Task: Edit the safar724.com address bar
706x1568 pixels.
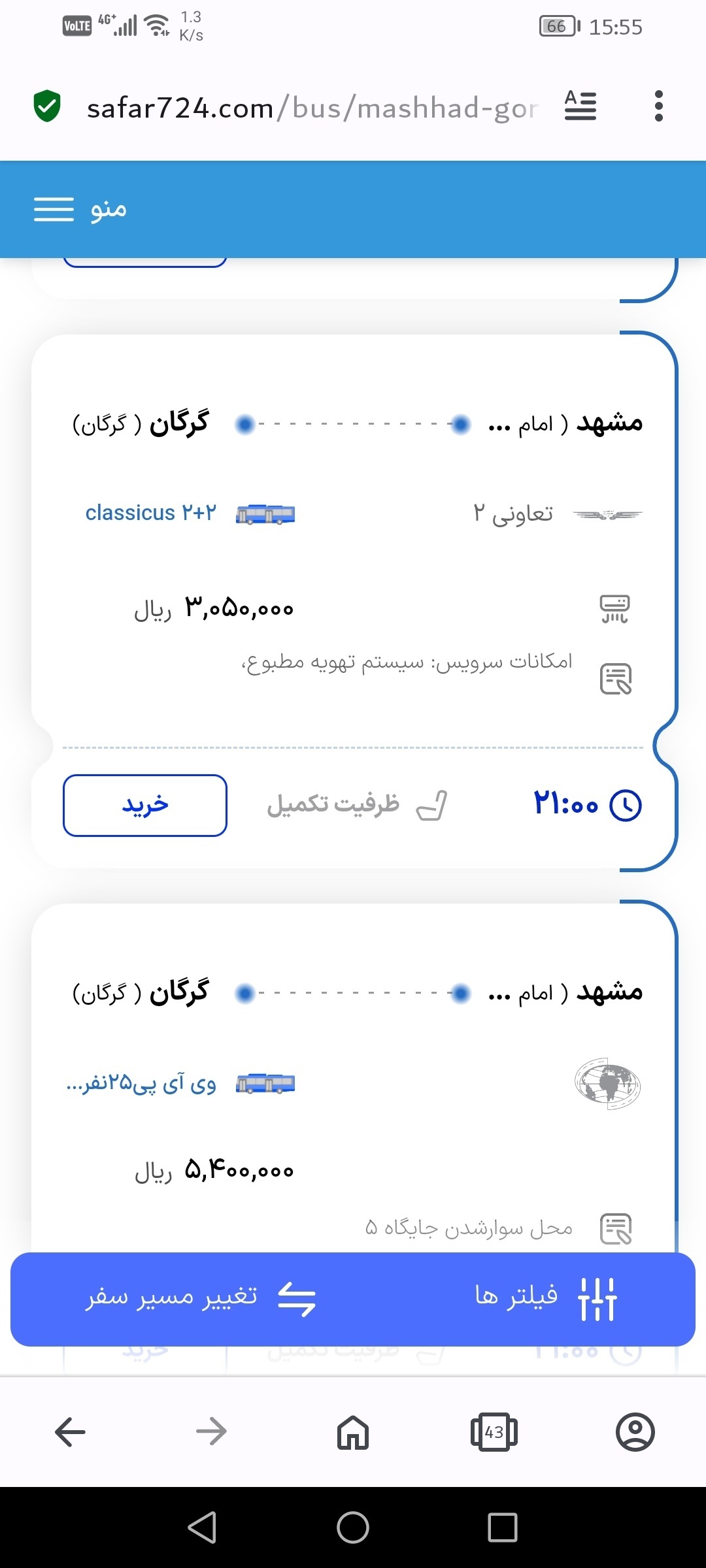Action: click(x=312, y=108)
